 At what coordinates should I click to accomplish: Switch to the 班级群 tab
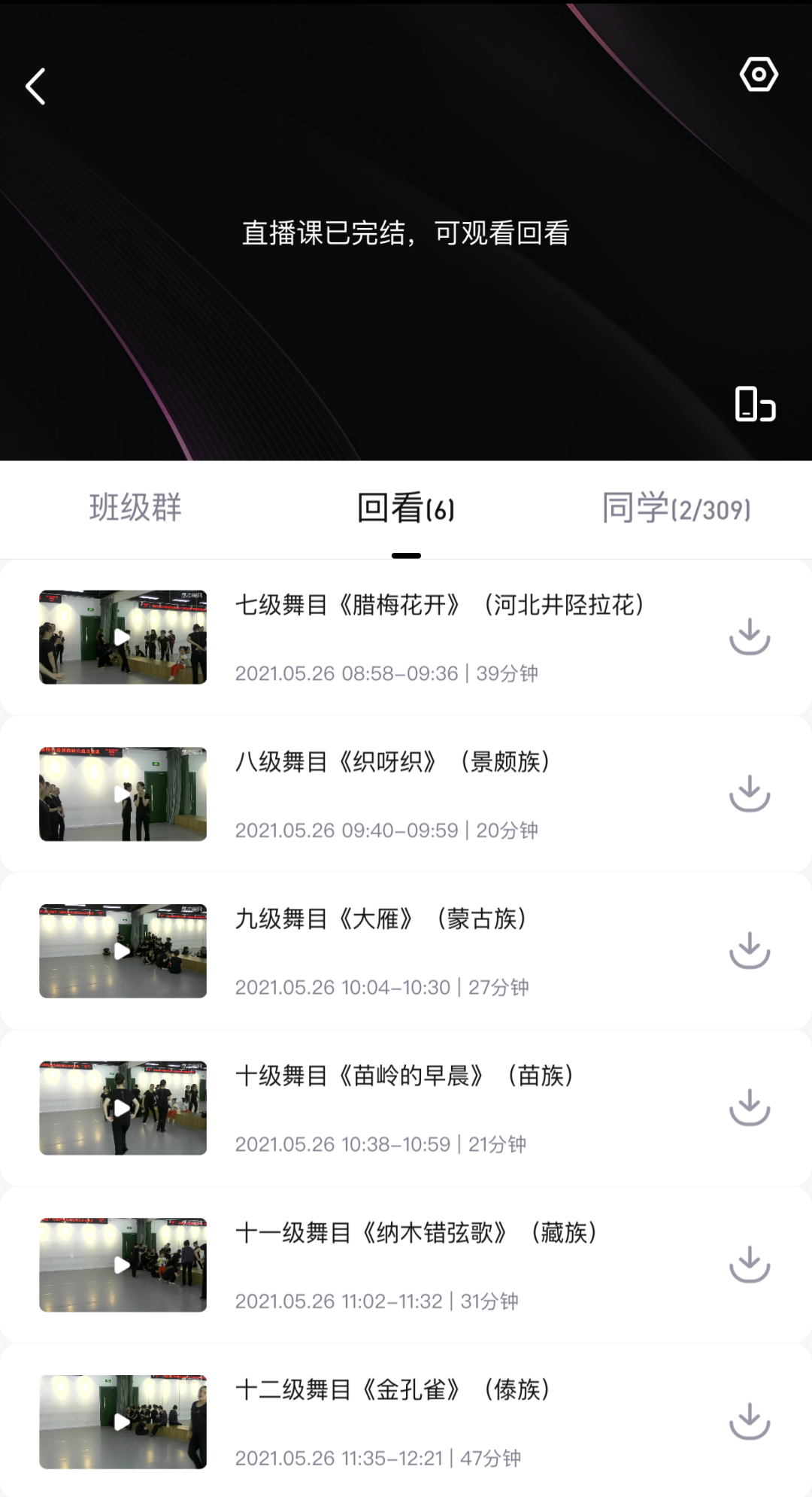pyautogui.click(x=135, y=508)
